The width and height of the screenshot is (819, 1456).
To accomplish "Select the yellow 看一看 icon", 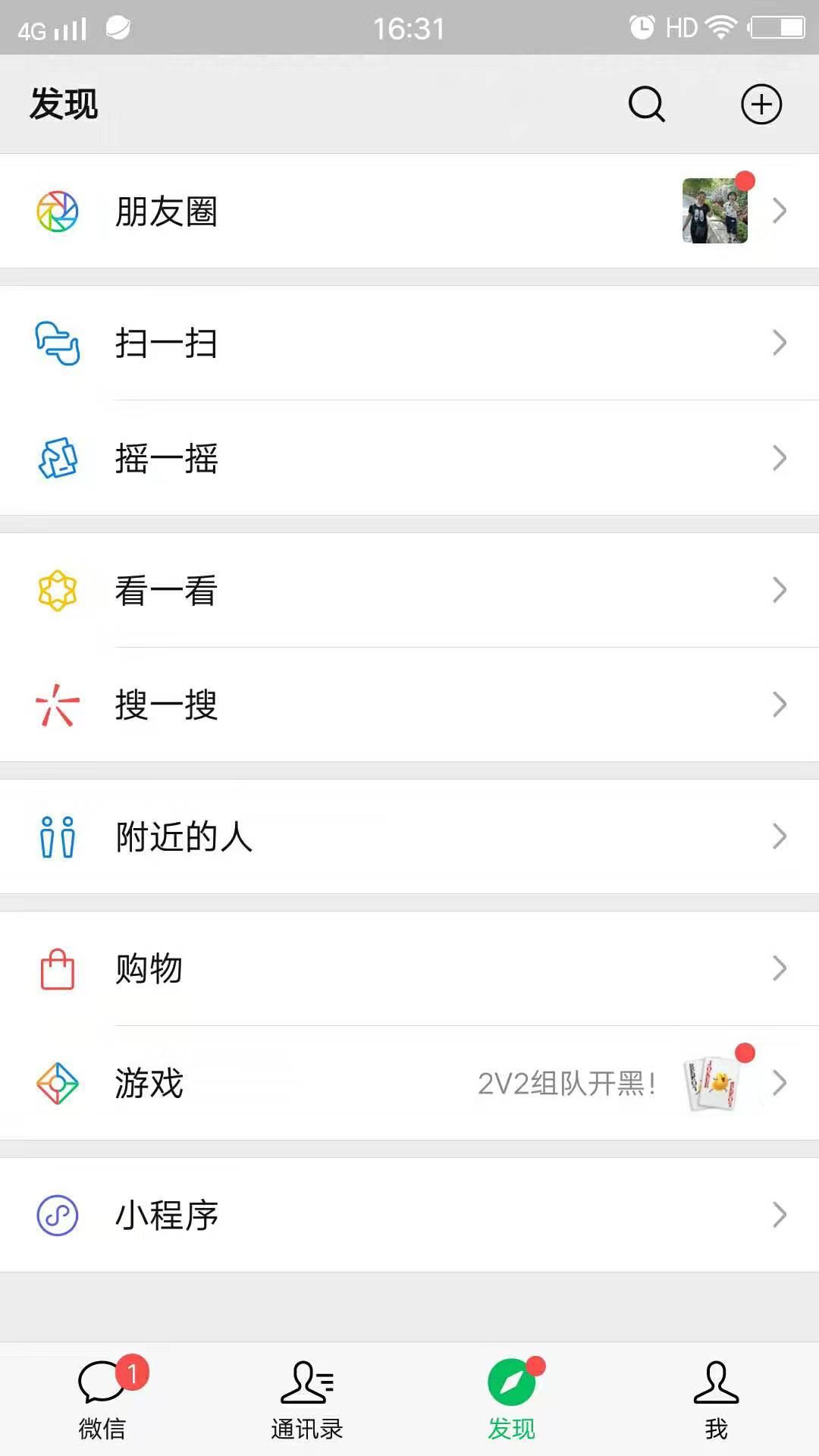I will pos(56,590).
